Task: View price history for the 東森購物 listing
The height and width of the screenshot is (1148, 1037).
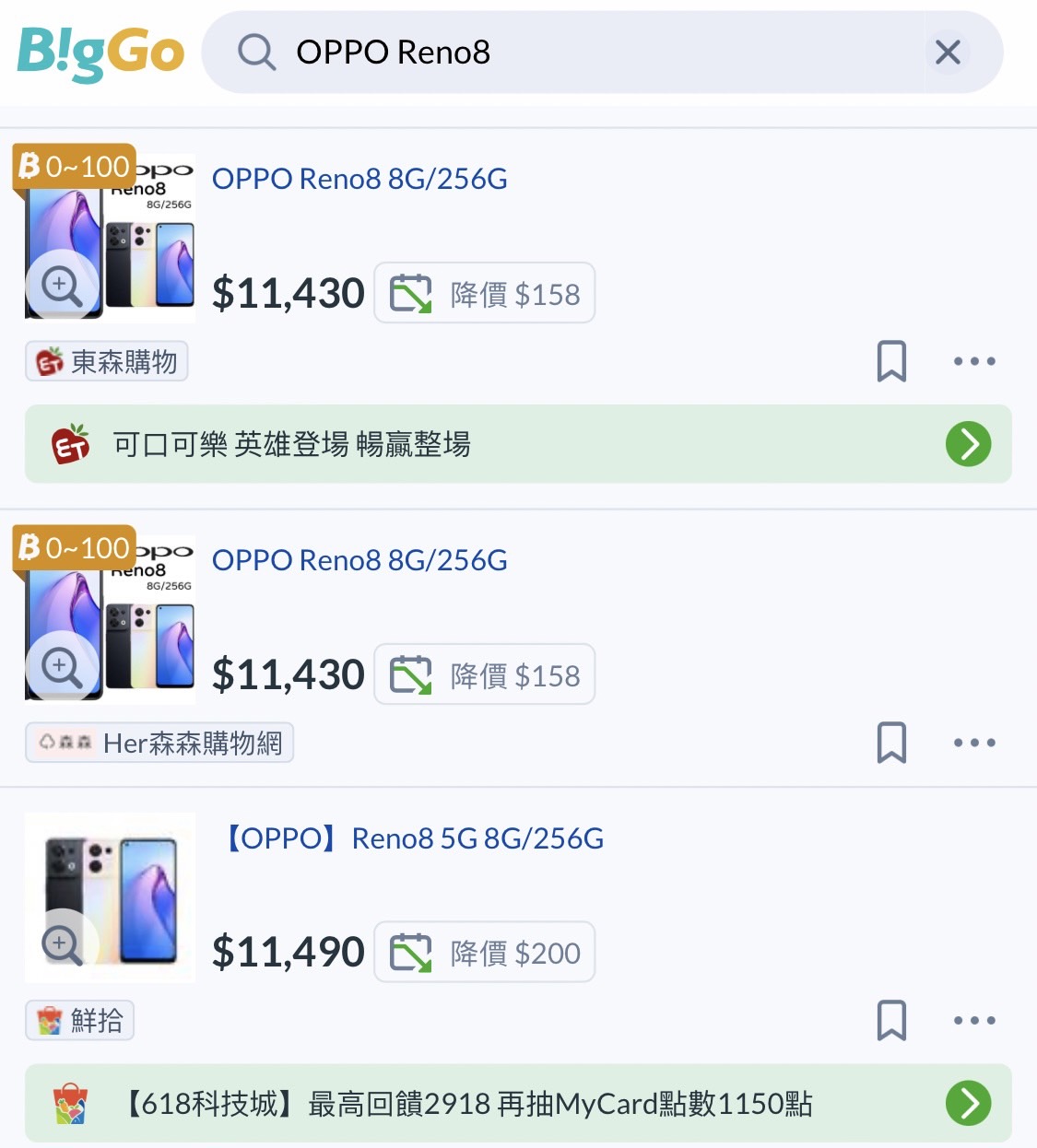Action: [485, 294]
